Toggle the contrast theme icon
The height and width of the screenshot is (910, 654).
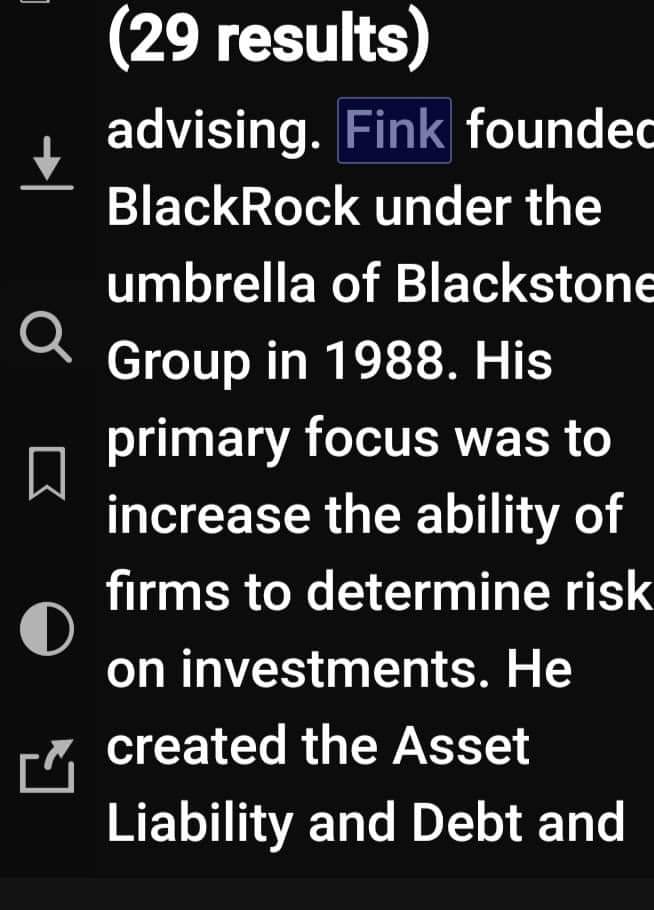(47, 629)
